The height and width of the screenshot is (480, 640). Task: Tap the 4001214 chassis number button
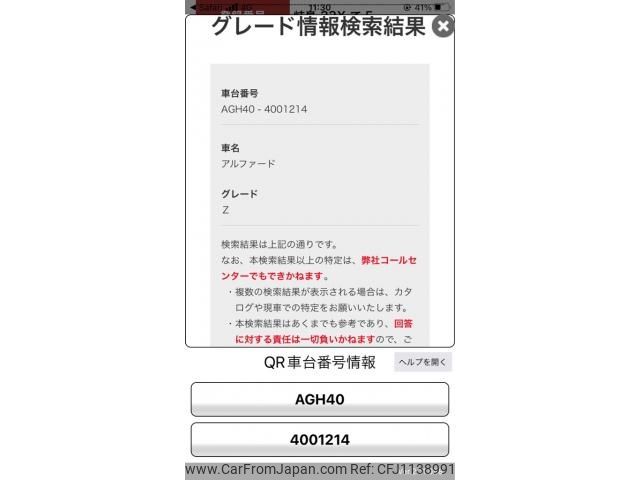(320, 439)
